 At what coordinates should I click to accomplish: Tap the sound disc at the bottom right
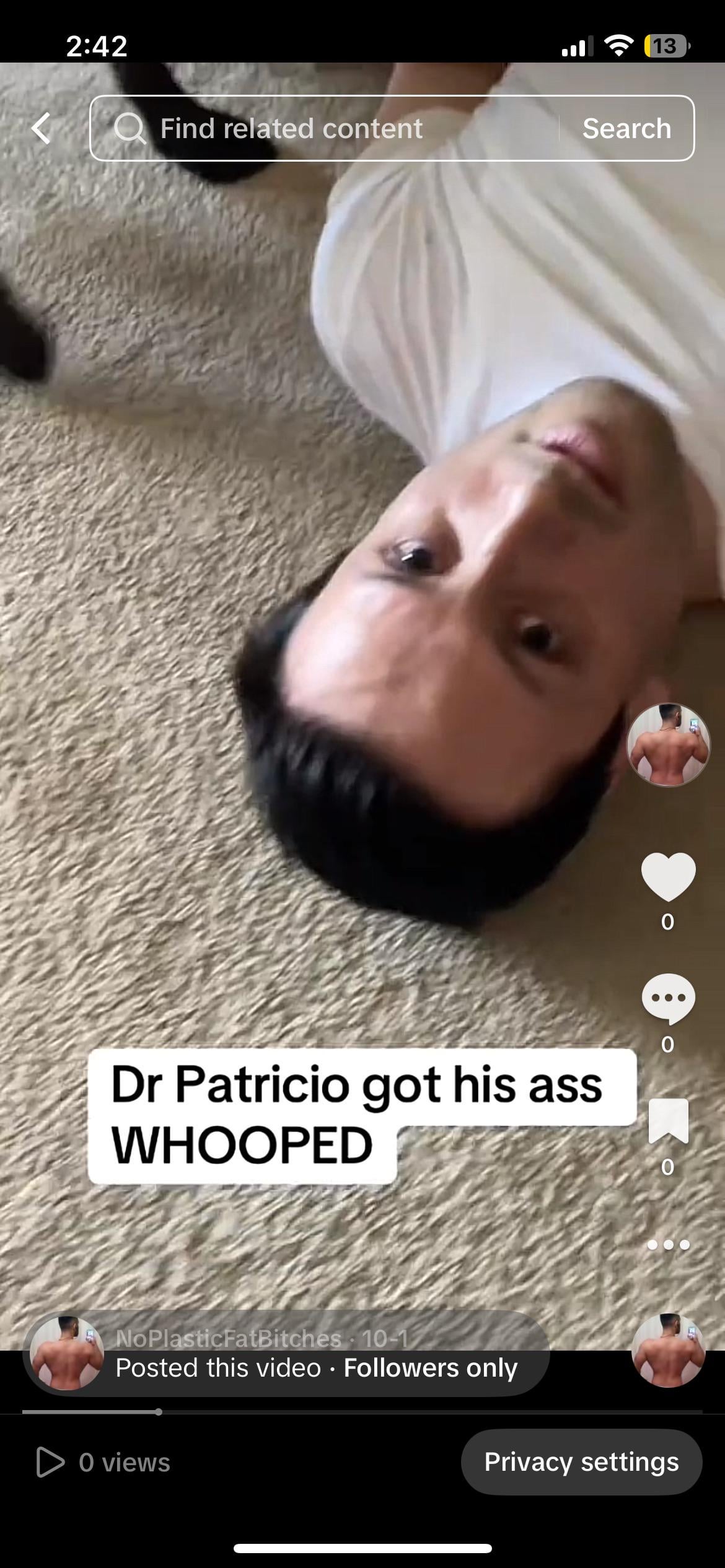tap(668, 1351)
